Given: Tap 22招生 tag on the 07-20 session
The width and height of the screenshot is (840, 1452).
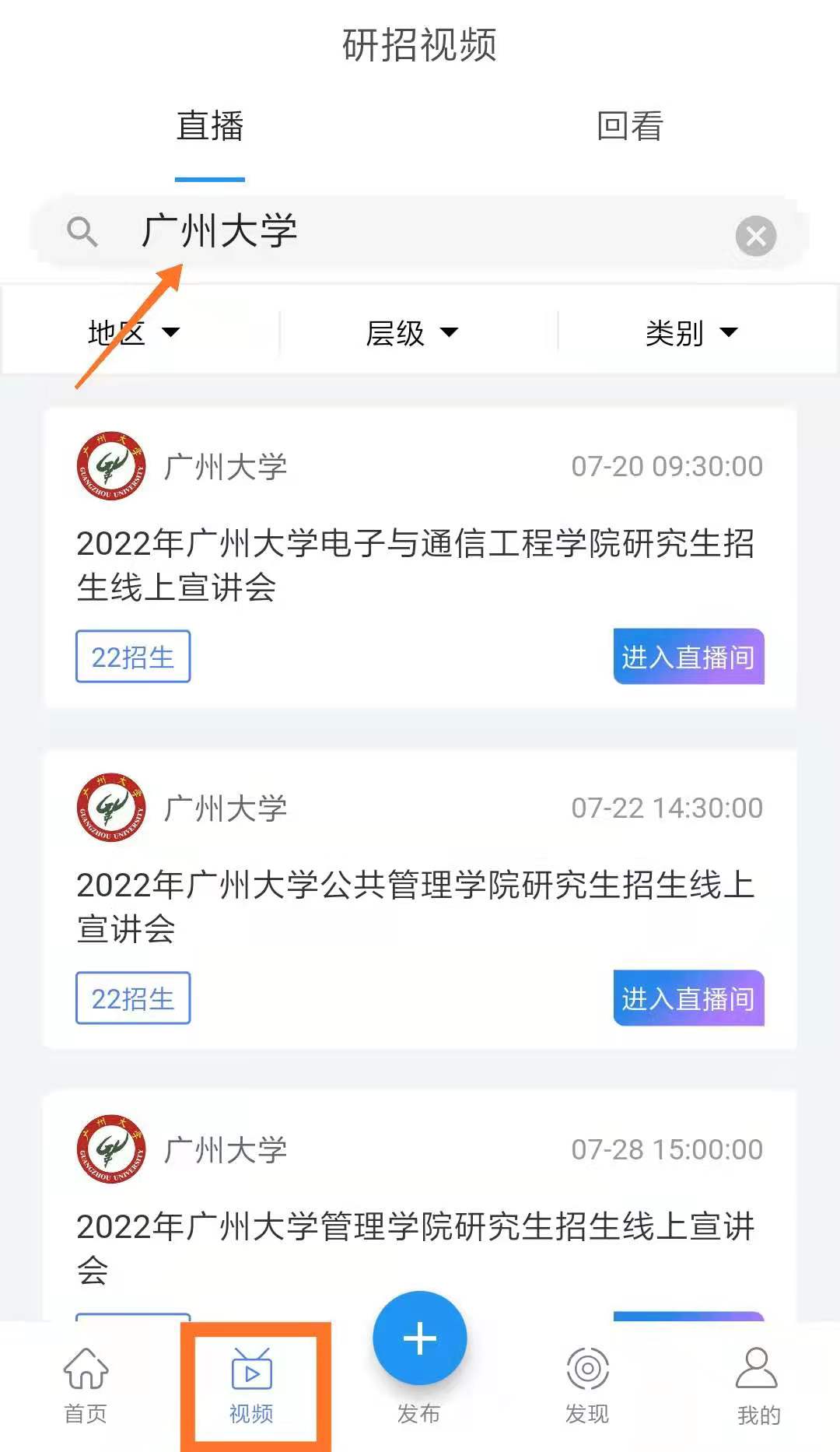Looking at the screenshot, I should click(x=133, y=657).
